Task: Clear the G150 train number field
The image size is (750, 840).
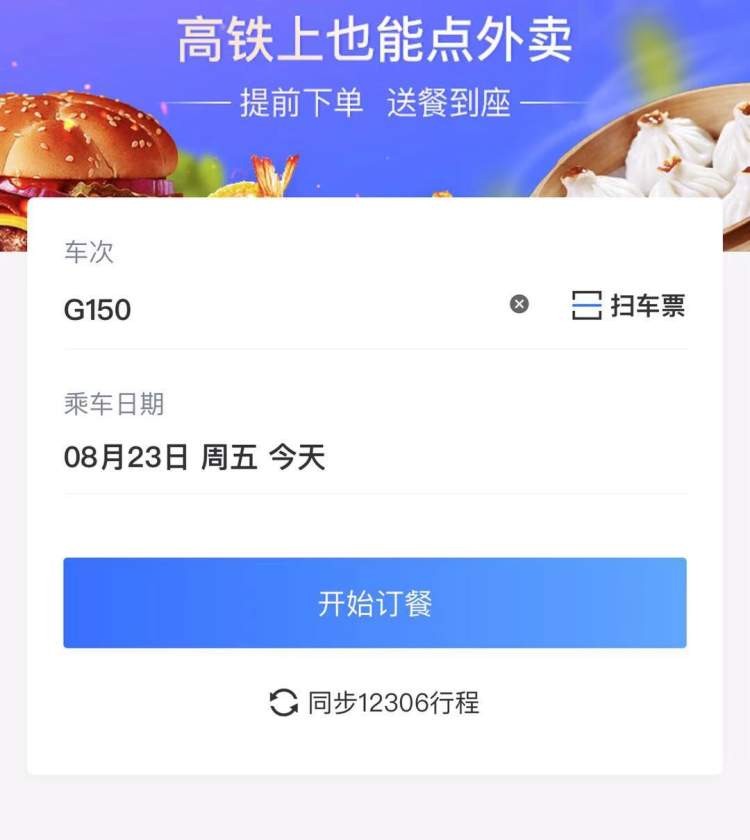Action: pyautogui.click(x=519, y=304)
